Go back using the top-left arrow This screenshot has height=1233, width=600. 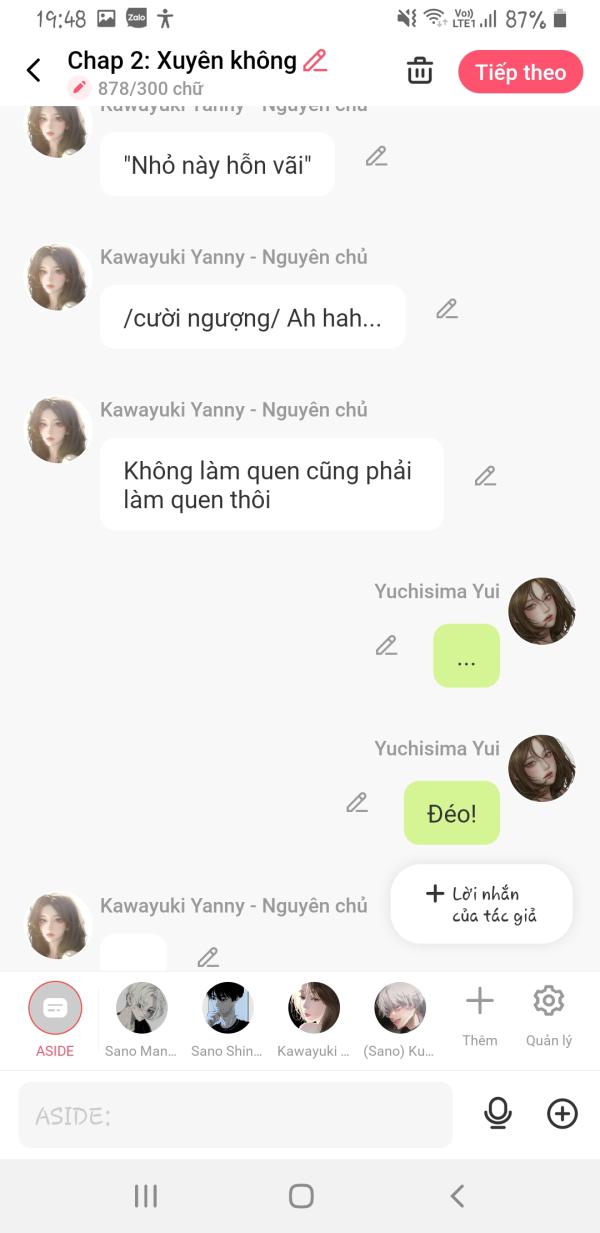tap(34, 71)
